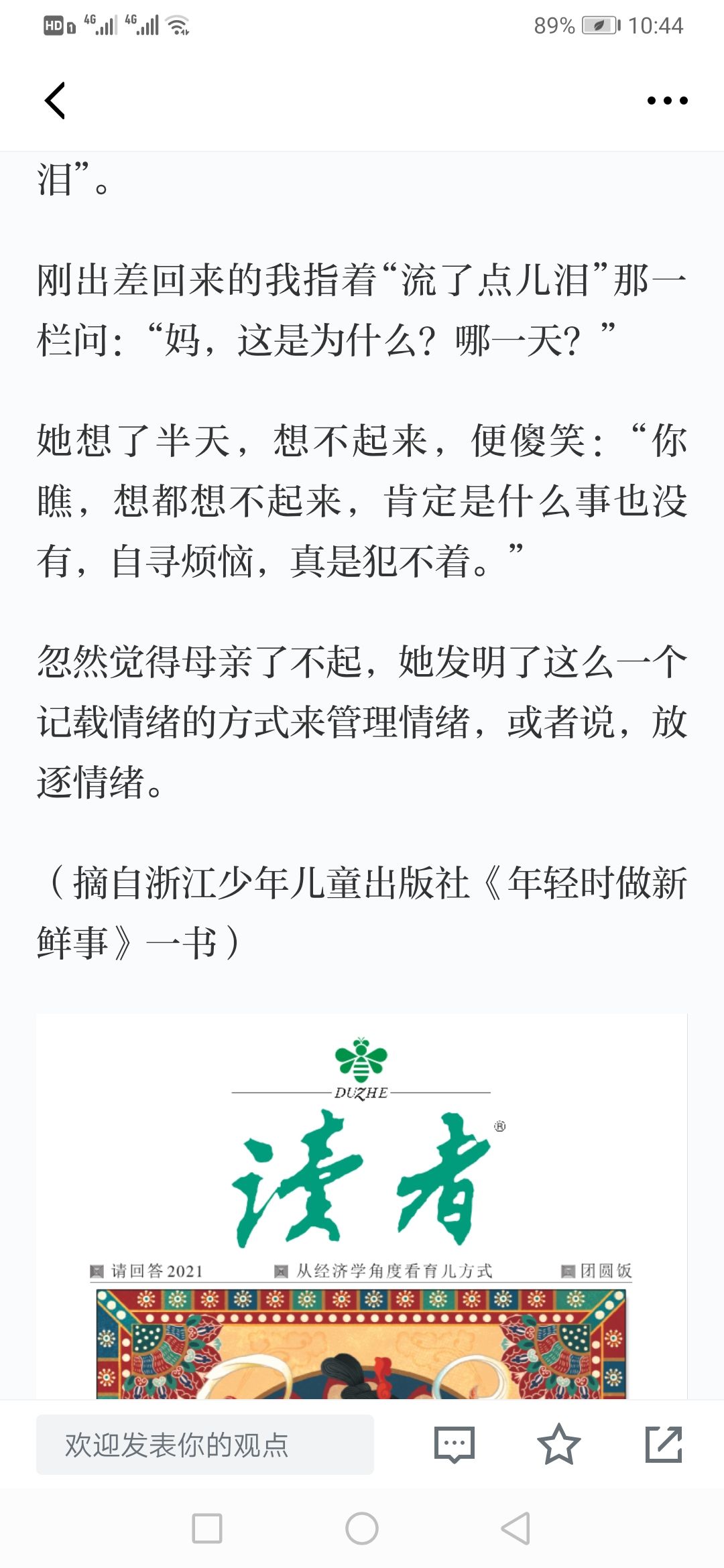Go back using the top-left arrow
This screenshot has width=724, height=1568.
[55, 101]
